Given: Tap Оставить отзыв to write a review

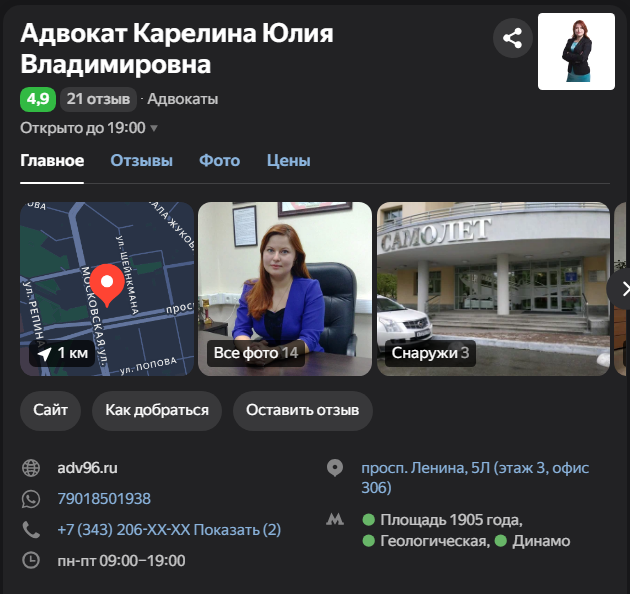Looking at the screenshot, I should pos(302,410).
